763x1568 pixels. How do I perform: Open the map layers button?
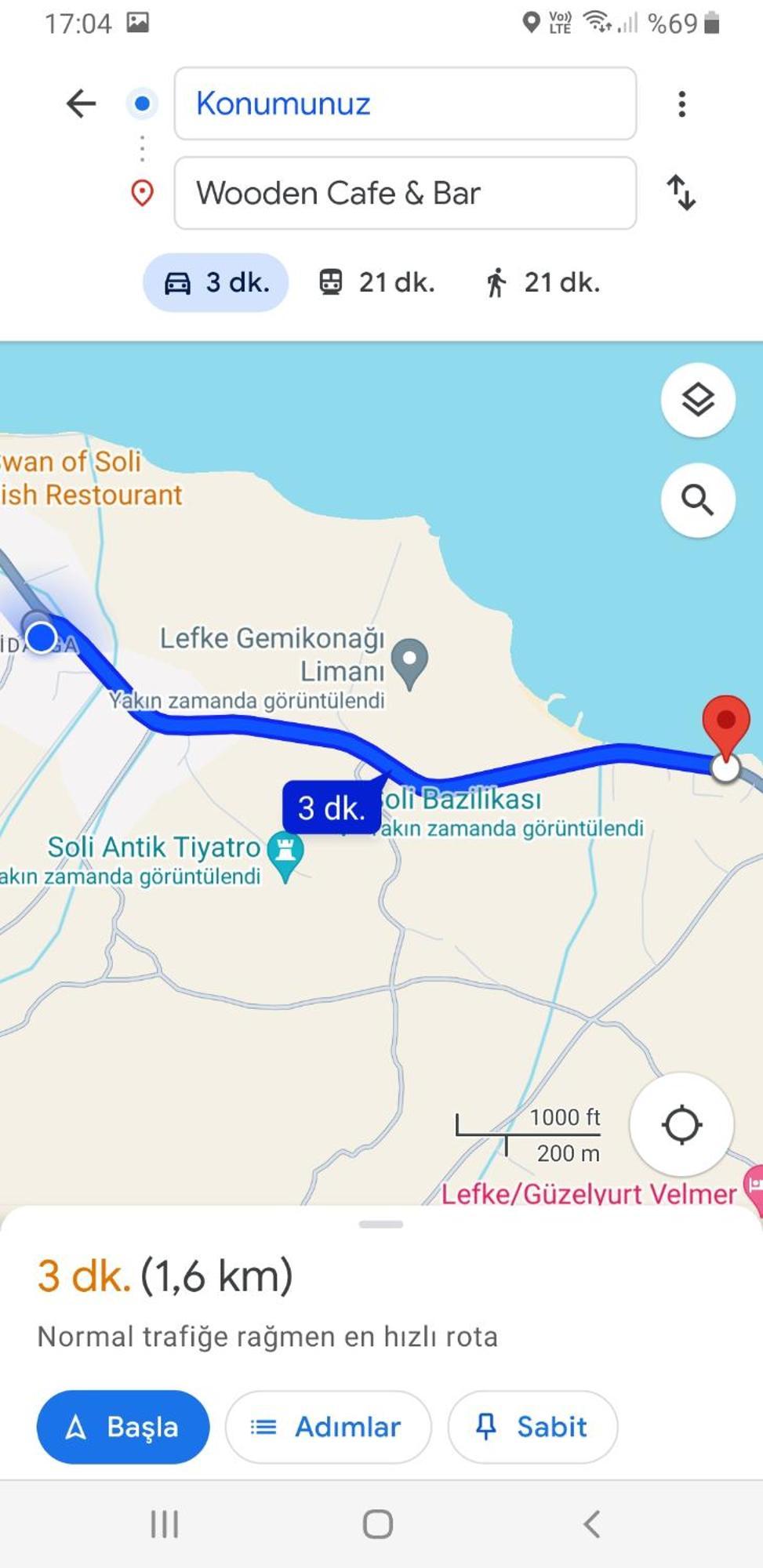[x=697, y=401]
